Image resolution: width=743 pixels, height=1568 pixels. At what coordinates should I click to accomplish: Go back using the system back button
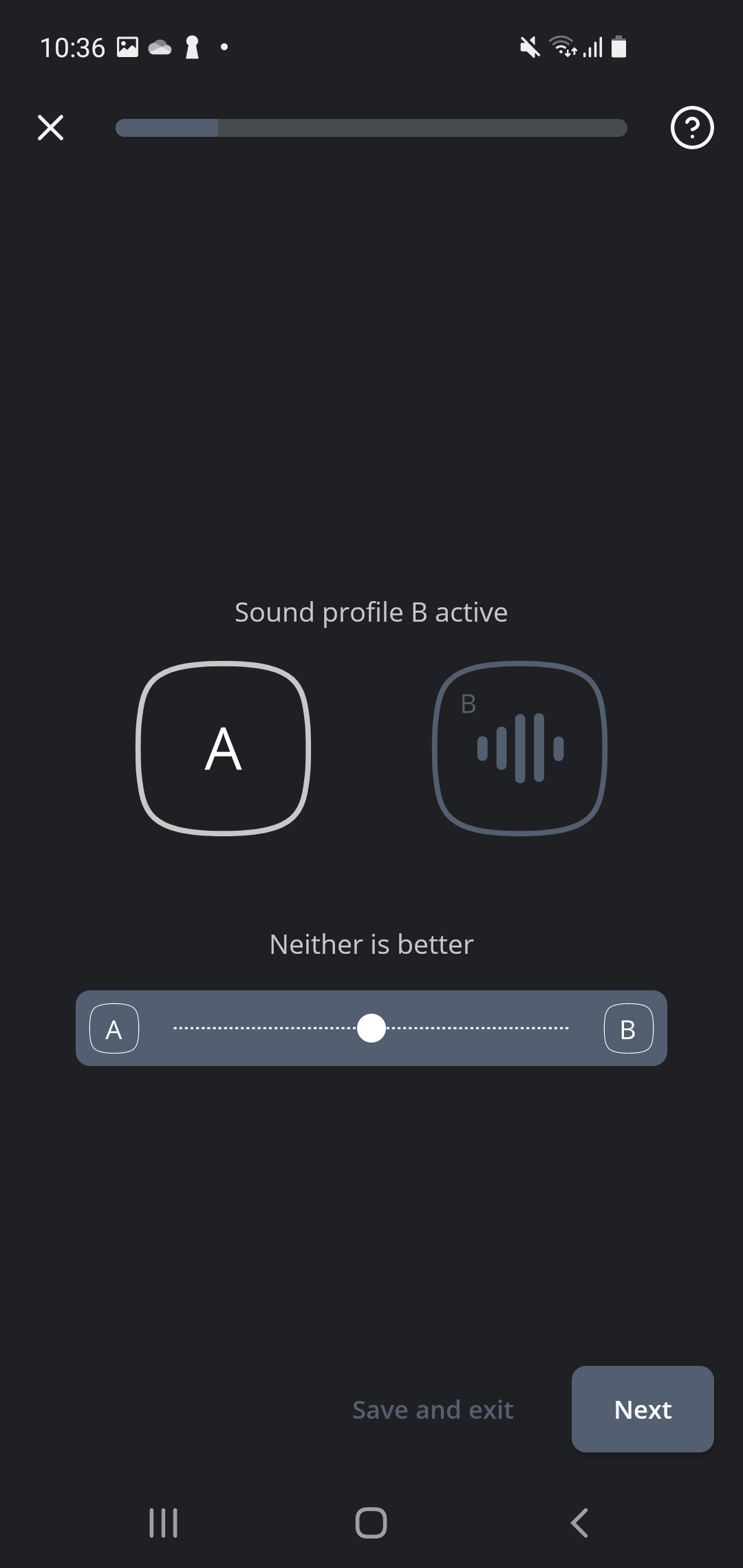click(x=580, y=1523)
